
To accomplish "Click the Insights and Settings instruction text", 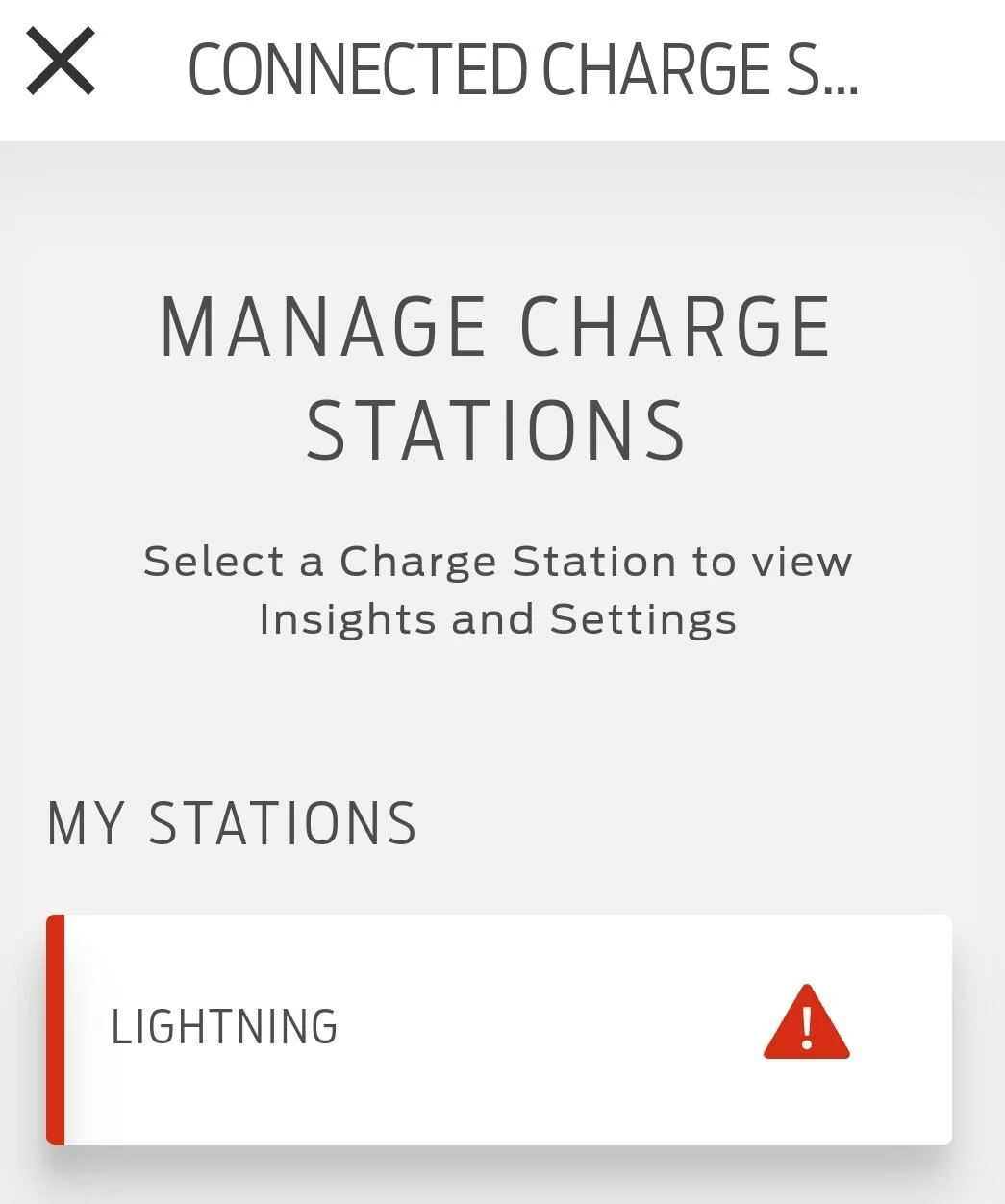I will [x=498, y=618].
